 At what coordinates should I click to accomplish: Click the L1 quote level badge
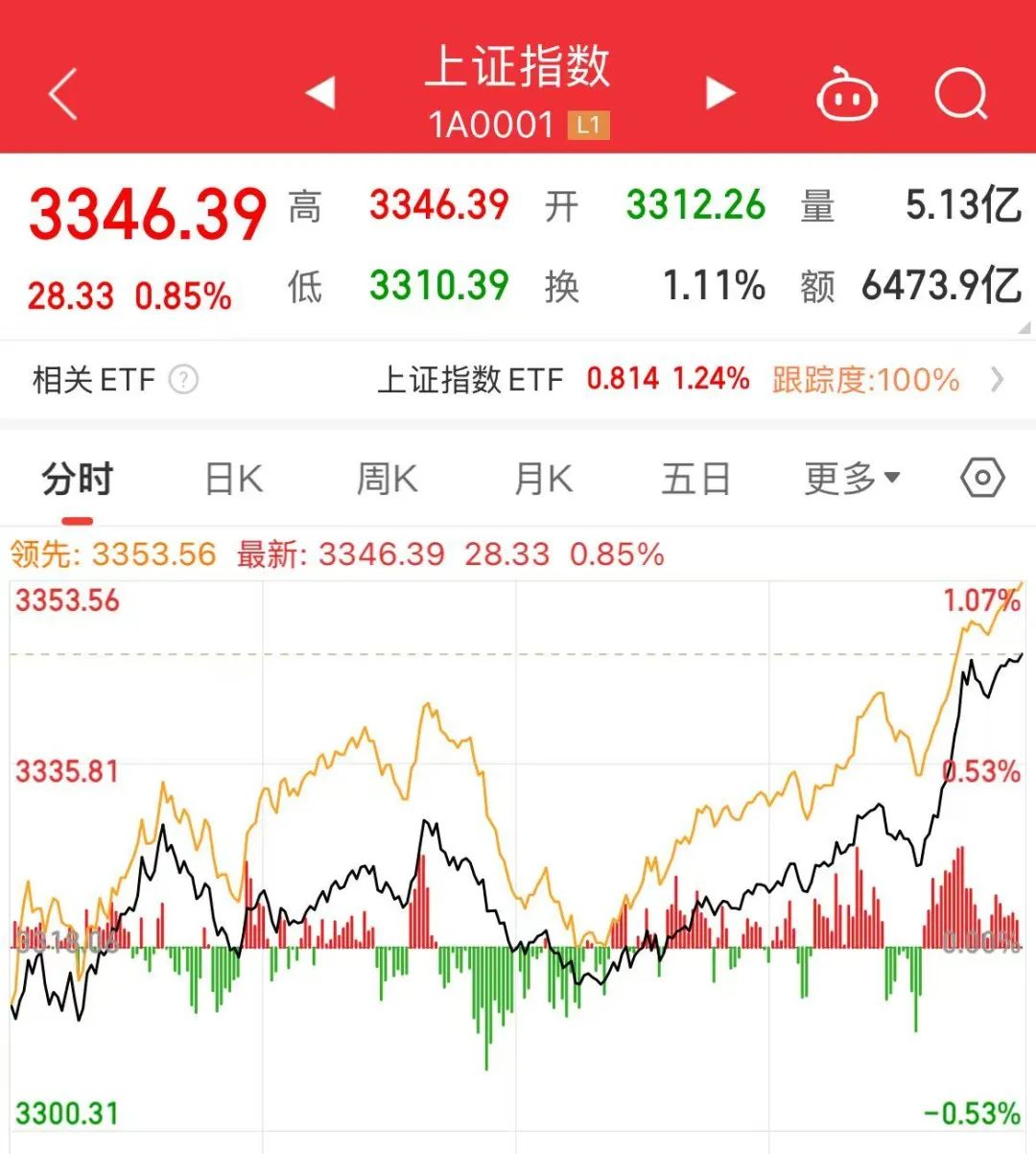tap(590, 125)
